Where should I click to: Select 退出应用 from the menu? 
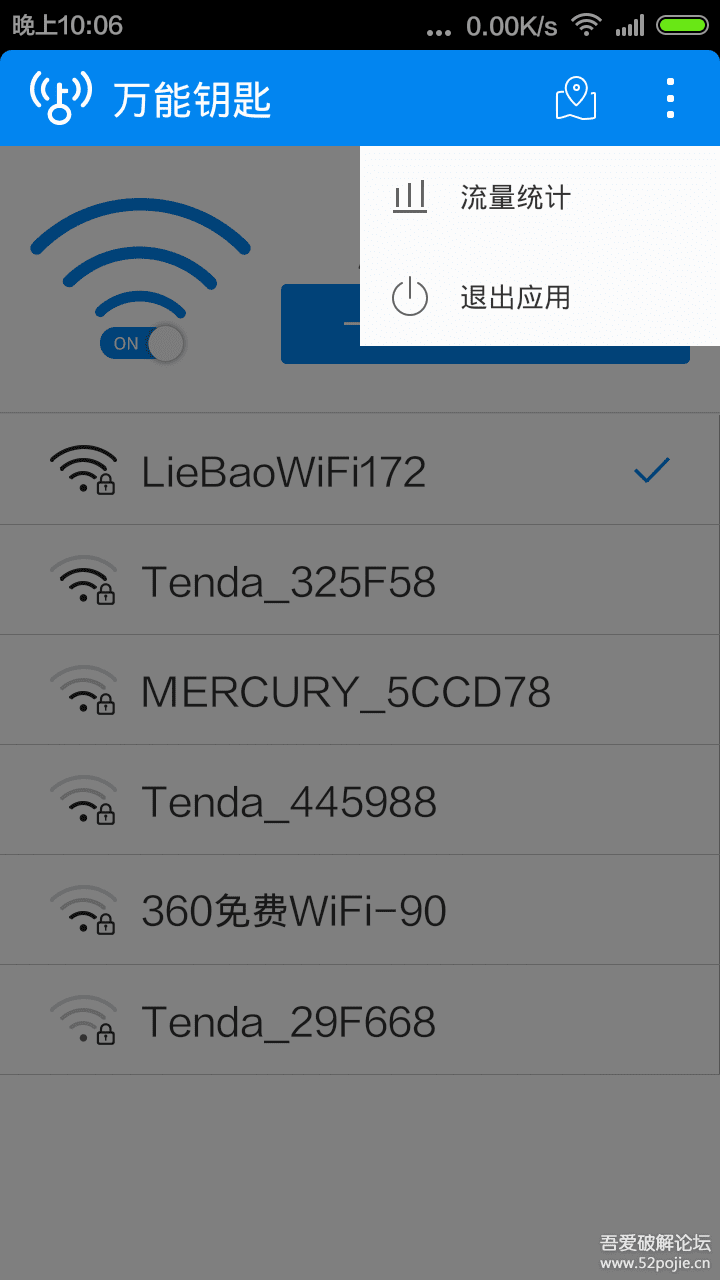tap(515, 297)
